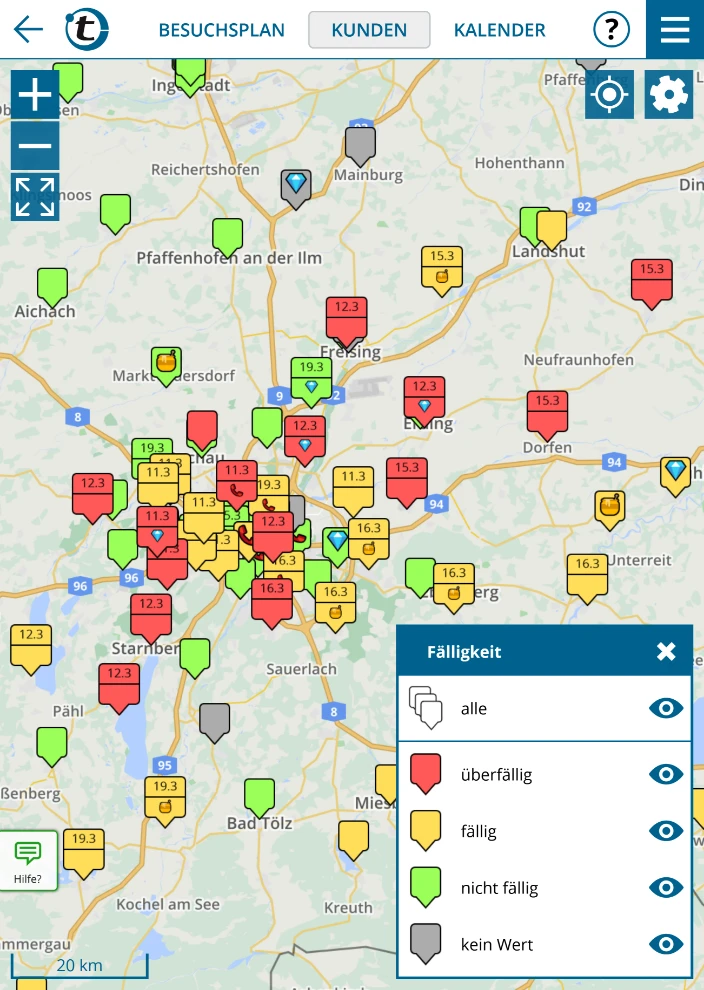The height and width of the screenshot is (990, 704).
Task: Open the hamburger menu
Action: click(x=675, y=30)
